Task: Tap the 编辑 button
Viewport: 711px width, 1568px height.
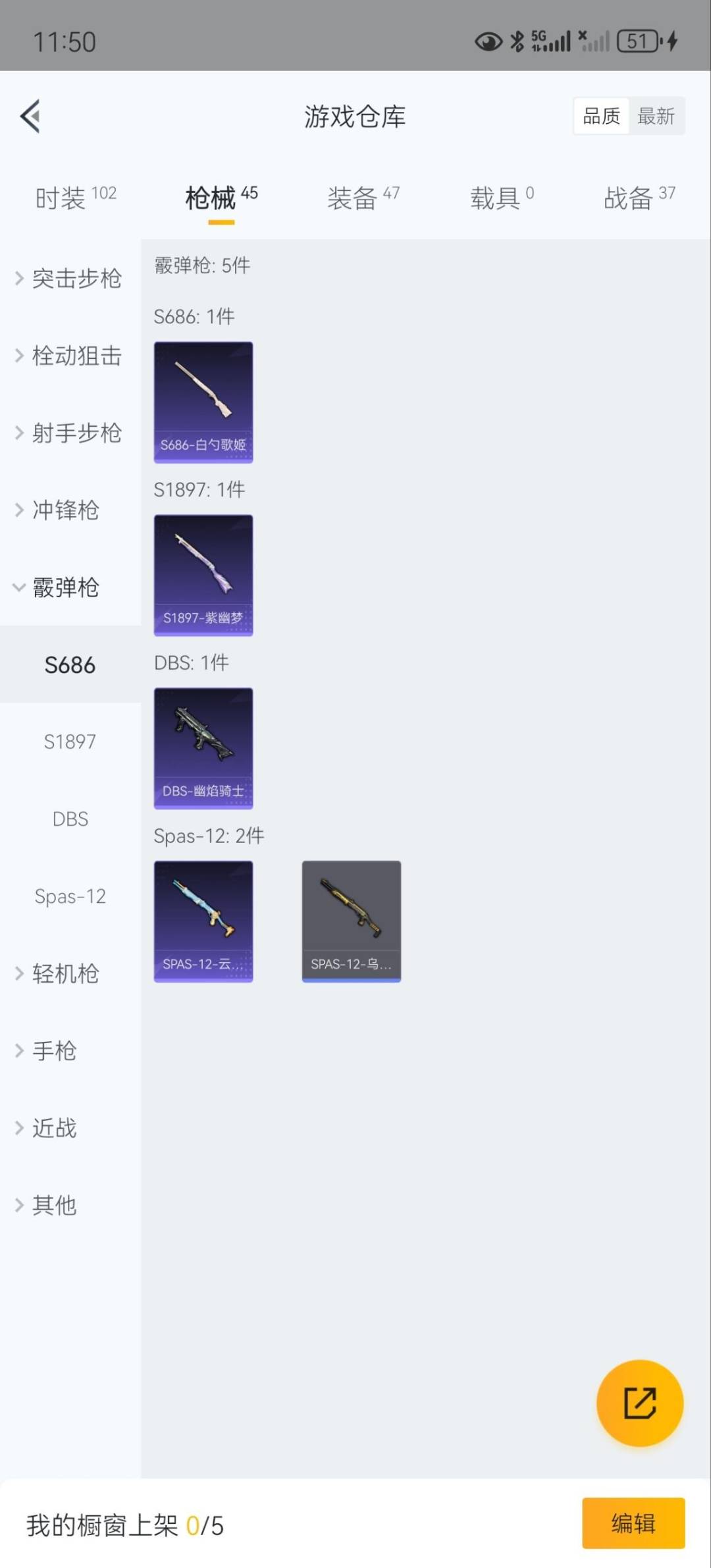Action: pyautogui.click(x=633, y=1523)
